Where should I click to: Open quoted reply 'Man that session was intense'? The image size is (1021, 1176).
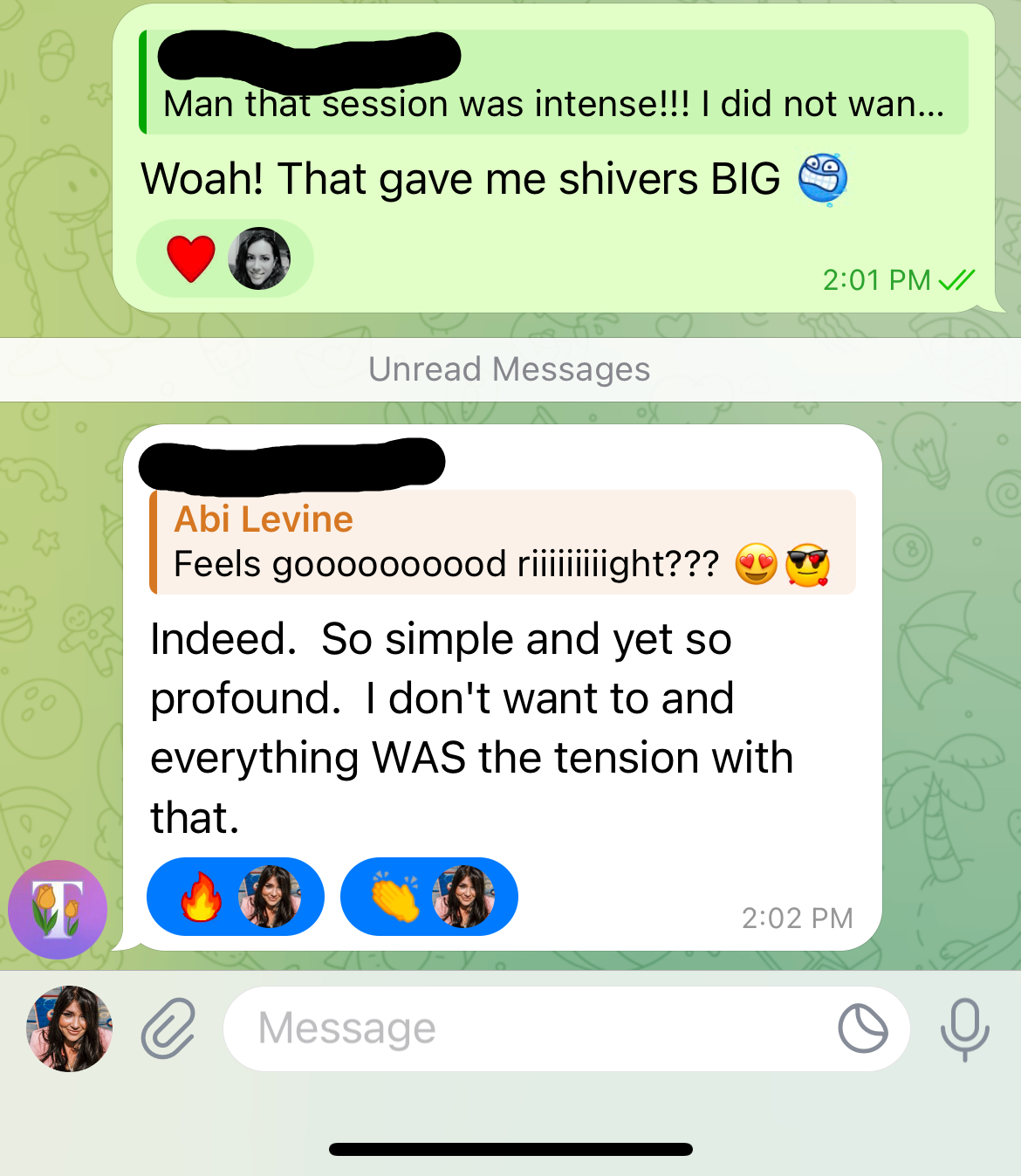[554, 82]
